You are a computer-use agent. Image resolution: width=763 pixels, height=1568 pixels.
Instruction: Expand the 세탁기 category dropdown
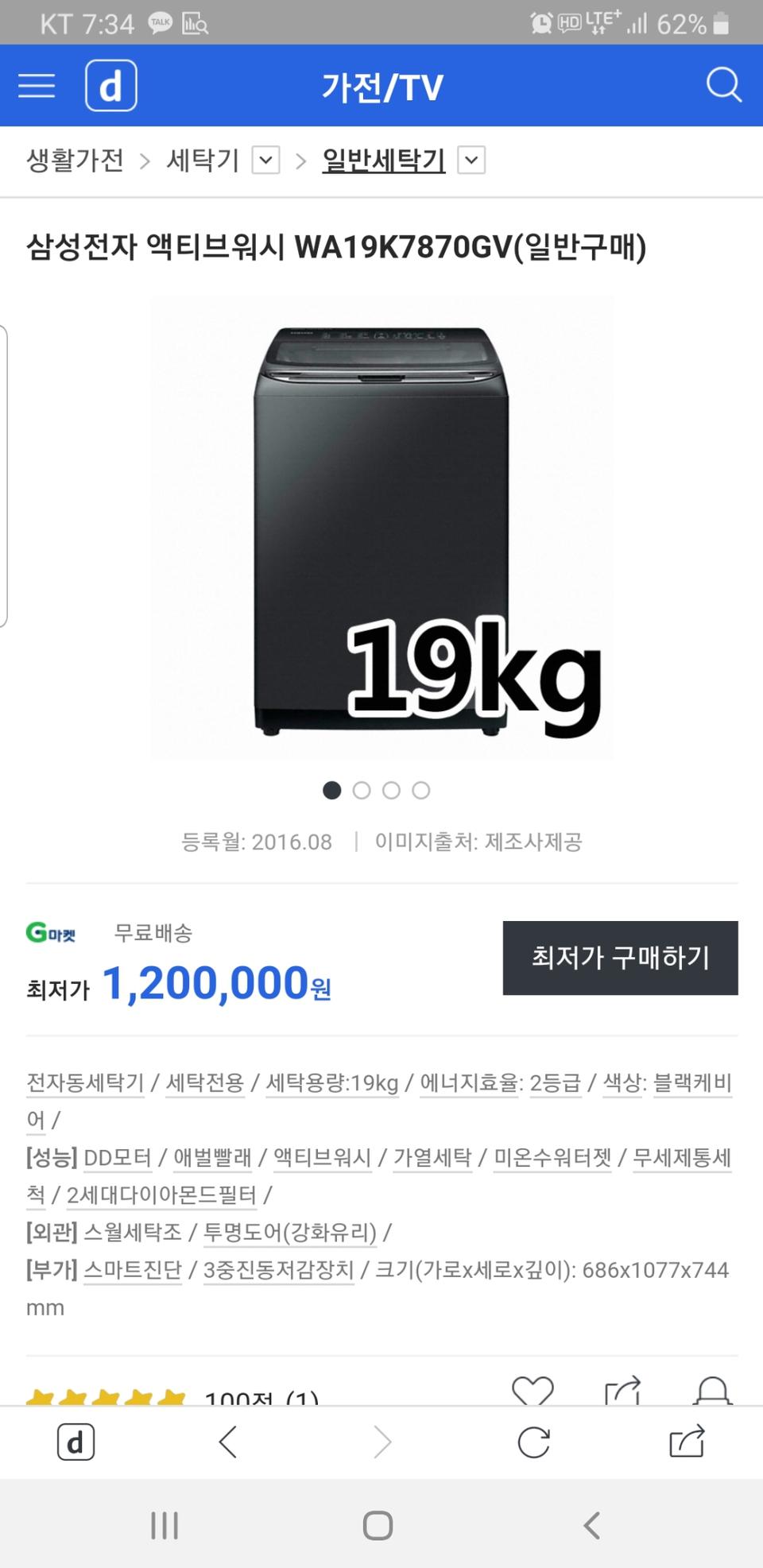pos(265,160)
